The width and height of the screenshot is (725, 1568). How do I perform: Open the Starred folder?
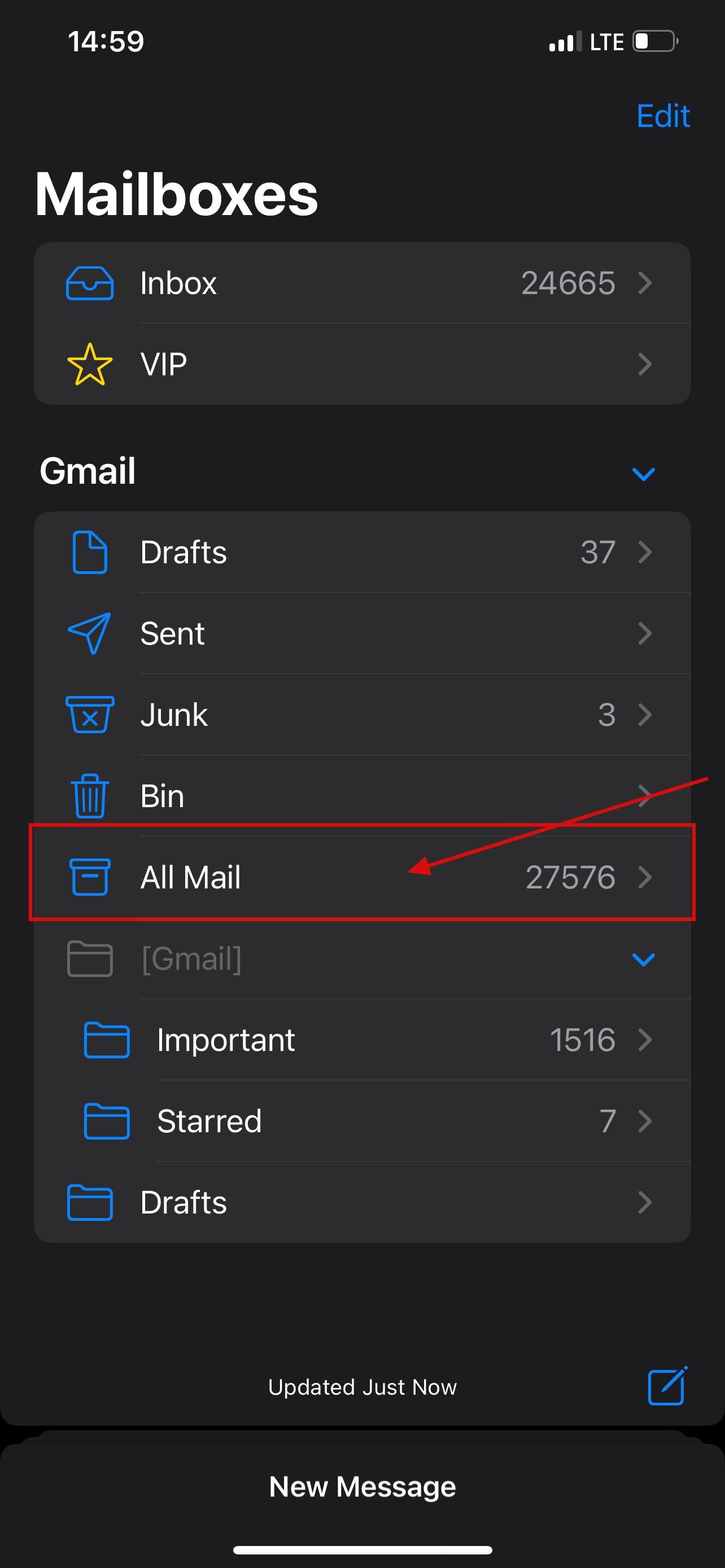pos(361,1120)
